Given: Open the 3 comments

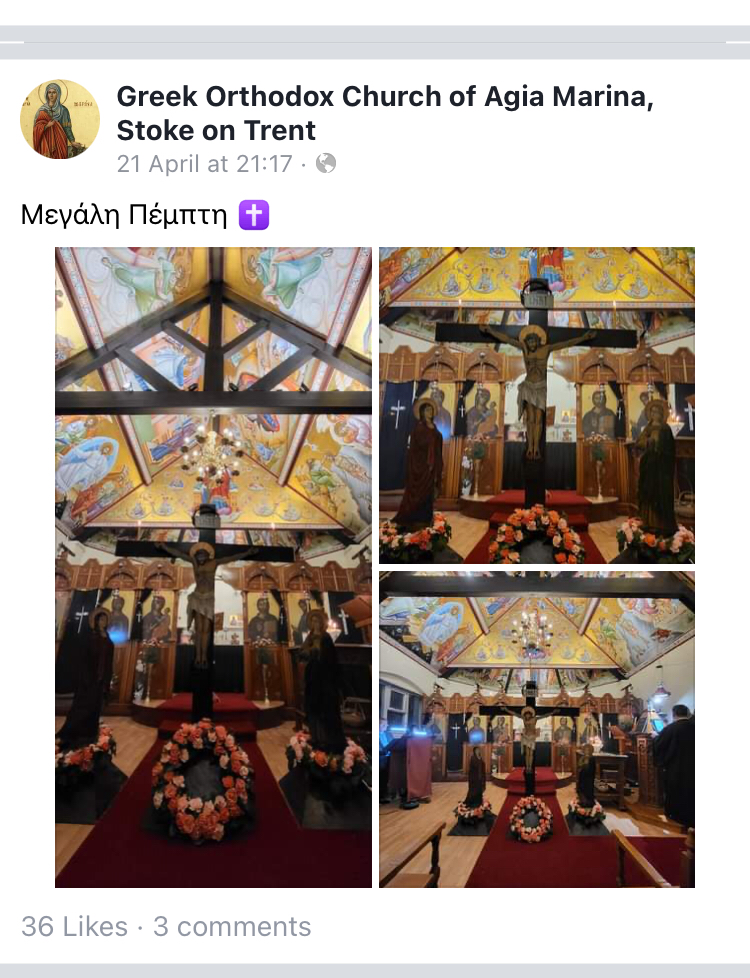Looking at the screenshot, I should [232, 927].
